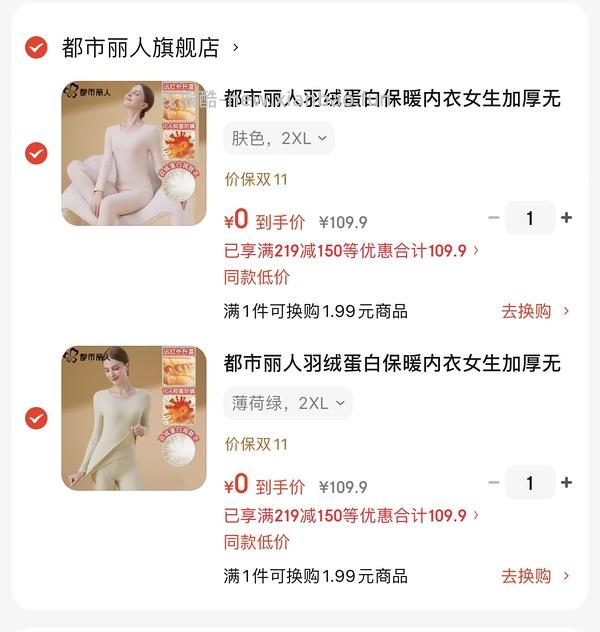This screenshot has width=600, height=632.
Task: Tap 去换购 under the 肤色 item
Action: pos(535,311)
